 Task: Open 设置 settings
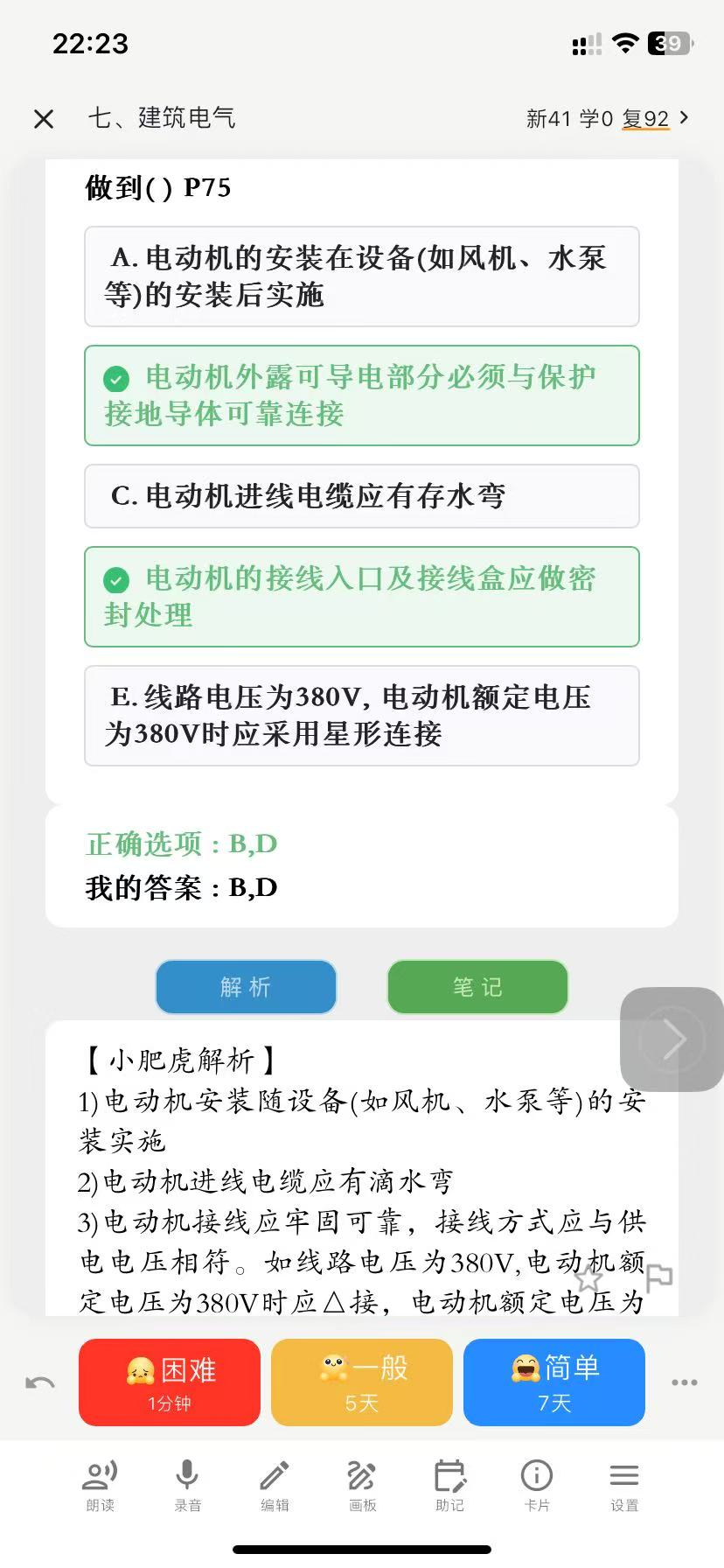[x=624, y=1486]
